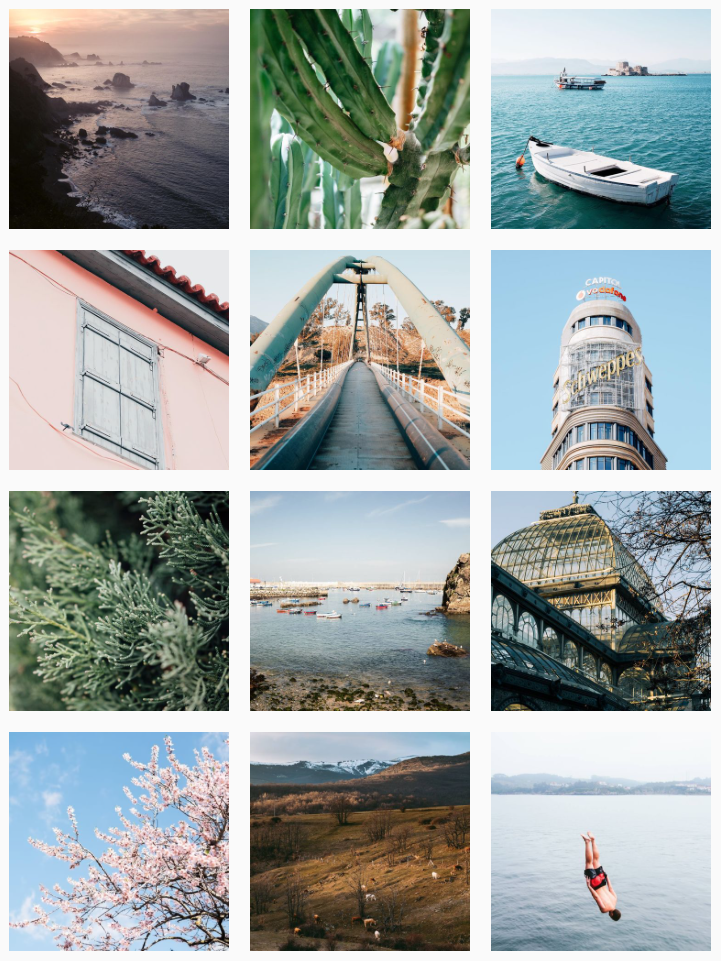This screenshot has width=721, height=961.
Task: View the footbridge walkway photo
Action: [360, 360]
